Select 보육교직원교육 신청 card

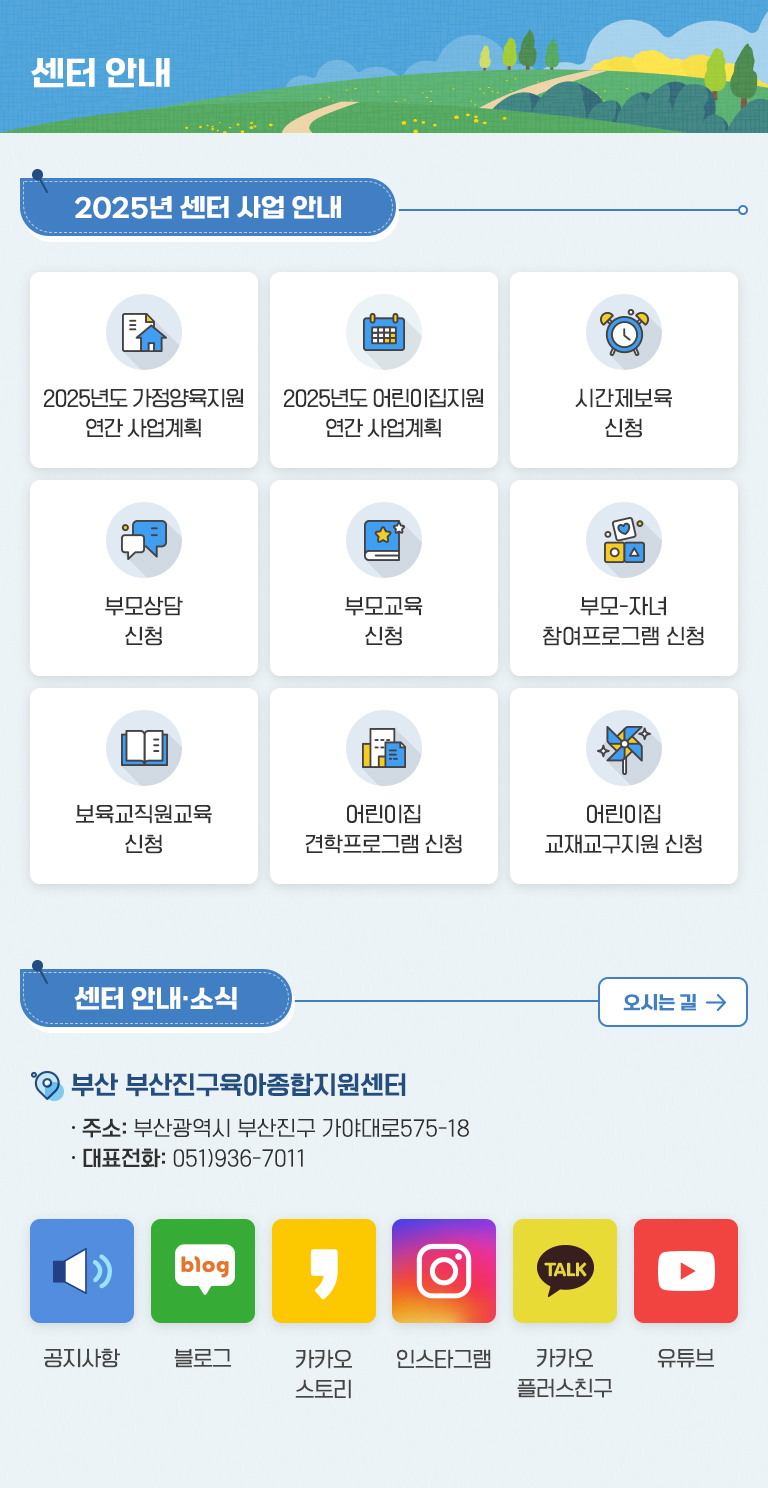(144, 786)
